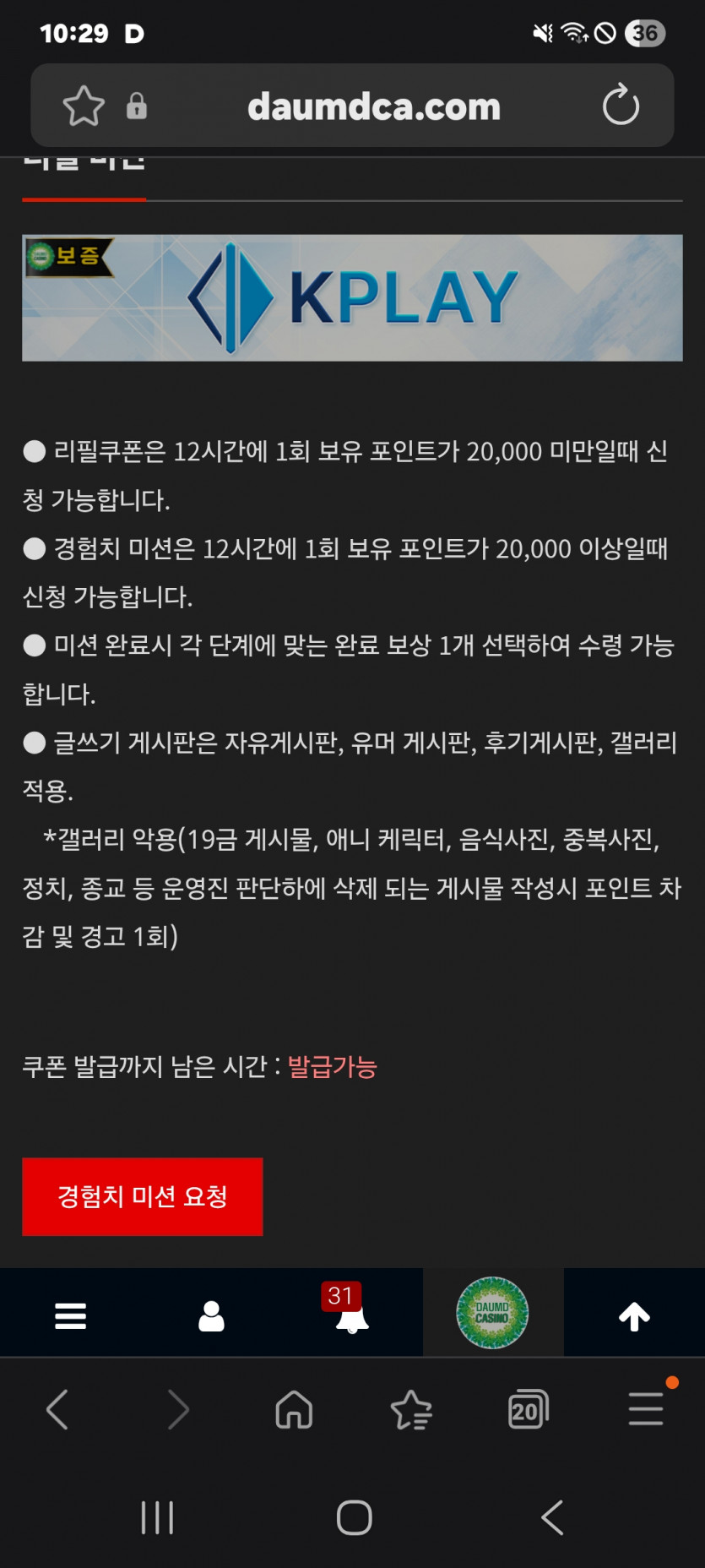Bookmark this page with the star icon
This screenshot has height=1568, width=705.
(x=82, y=106)
